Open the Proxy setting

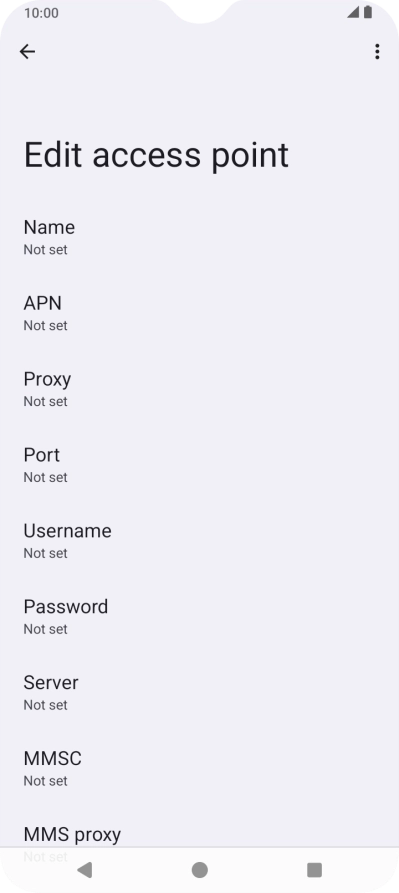coord(199,389)
